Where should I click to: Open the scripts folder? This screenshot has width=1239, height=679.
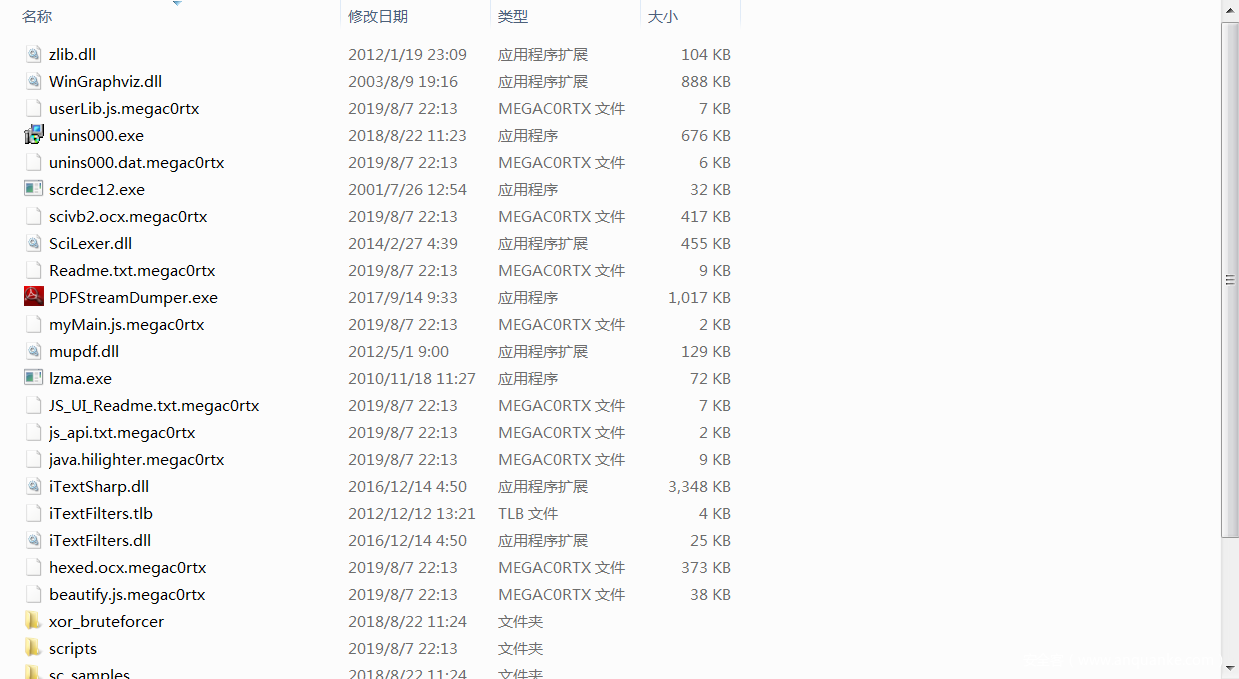click(x=73, y=649)
